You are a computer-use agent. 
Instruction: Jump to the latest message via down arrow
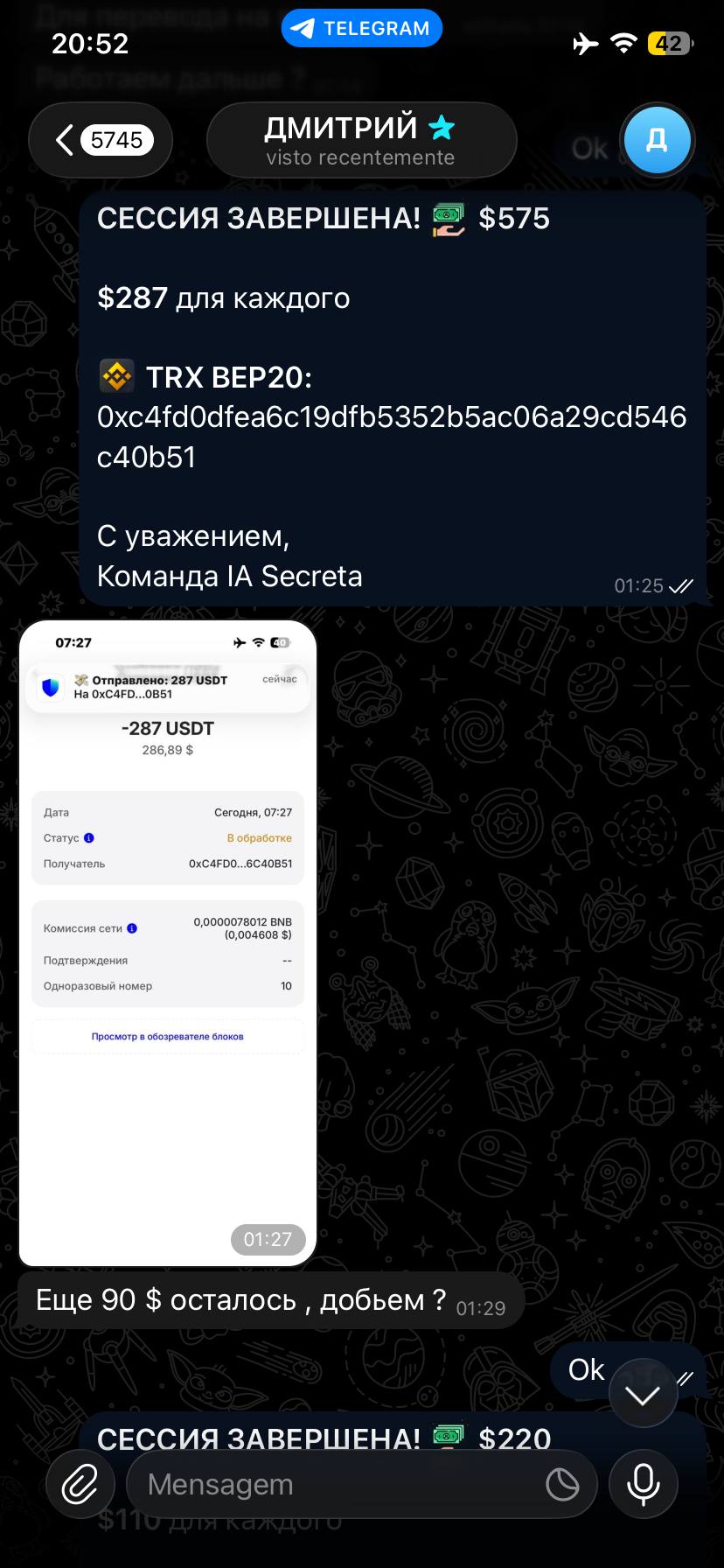643,1396
